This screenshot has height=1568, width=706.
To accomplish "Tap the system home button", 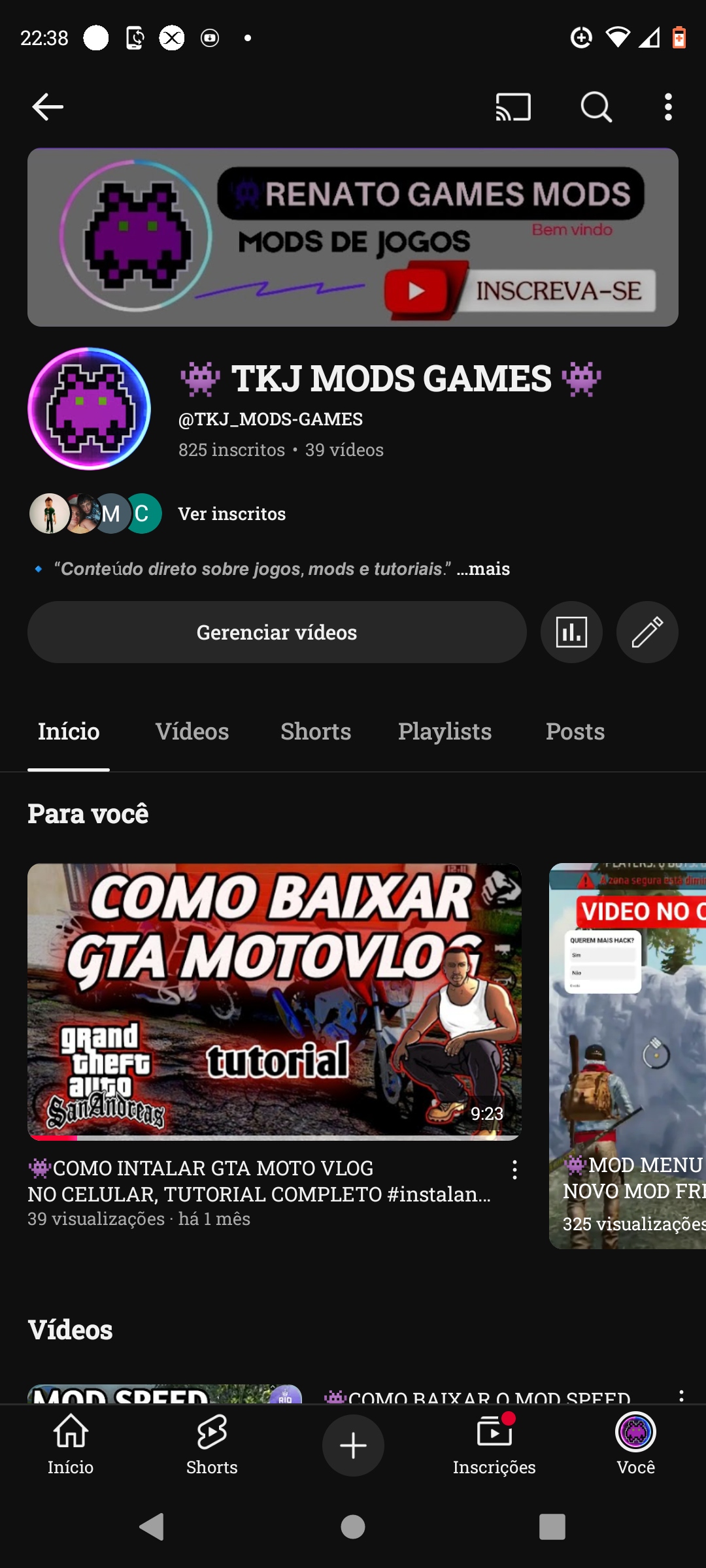I will pyautogui.click(x=353, y=1527).
